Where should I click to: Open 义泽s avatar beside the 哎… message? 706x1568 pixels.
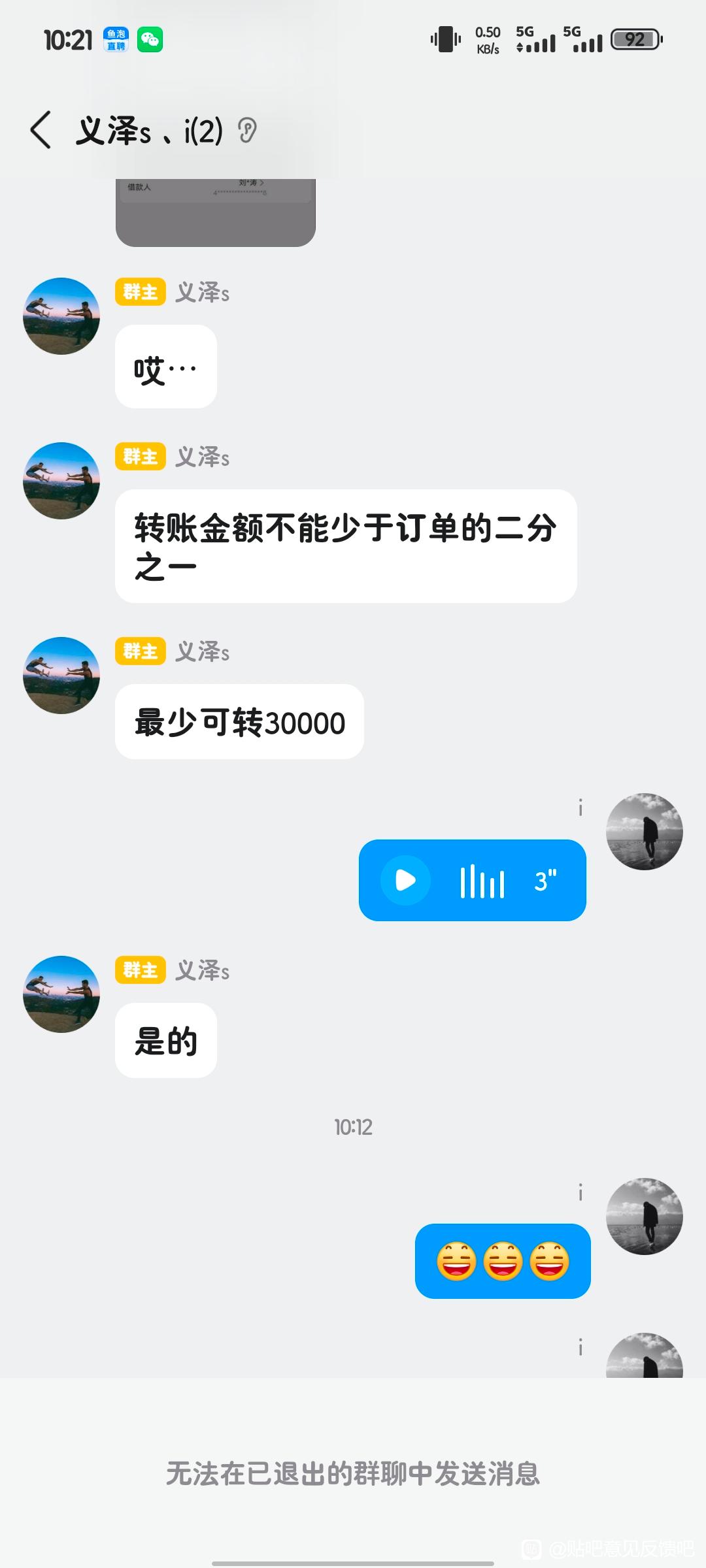[x=61, y=316]
